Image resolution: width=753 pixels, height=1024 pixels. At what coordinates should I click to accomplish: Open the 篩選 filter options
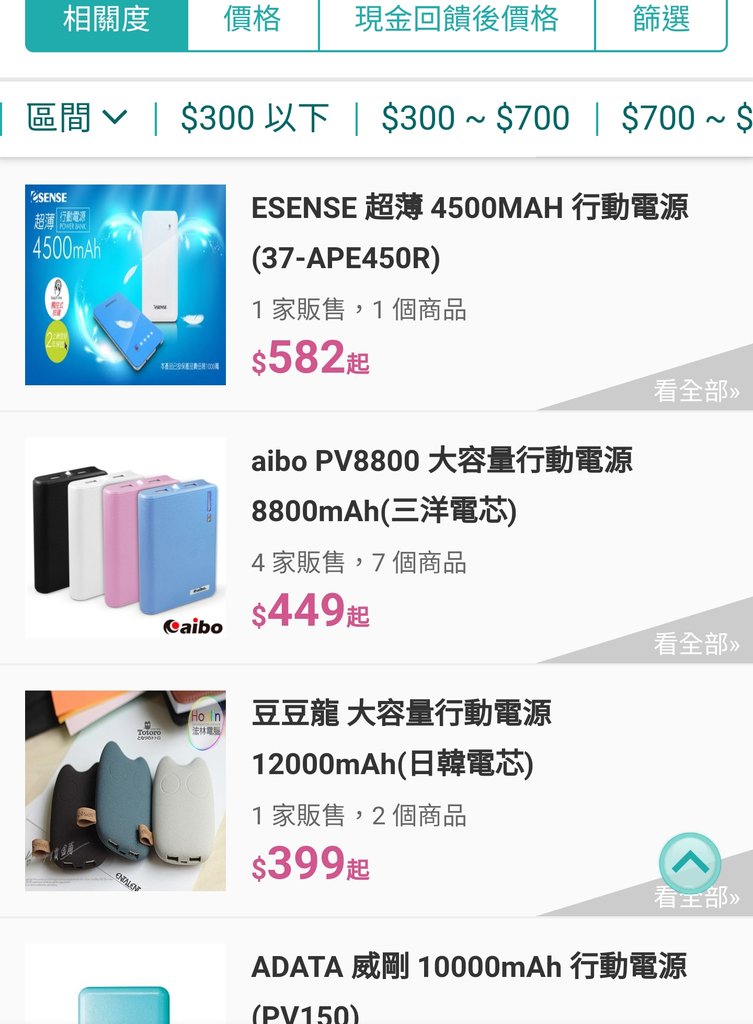tap(661, 20)
